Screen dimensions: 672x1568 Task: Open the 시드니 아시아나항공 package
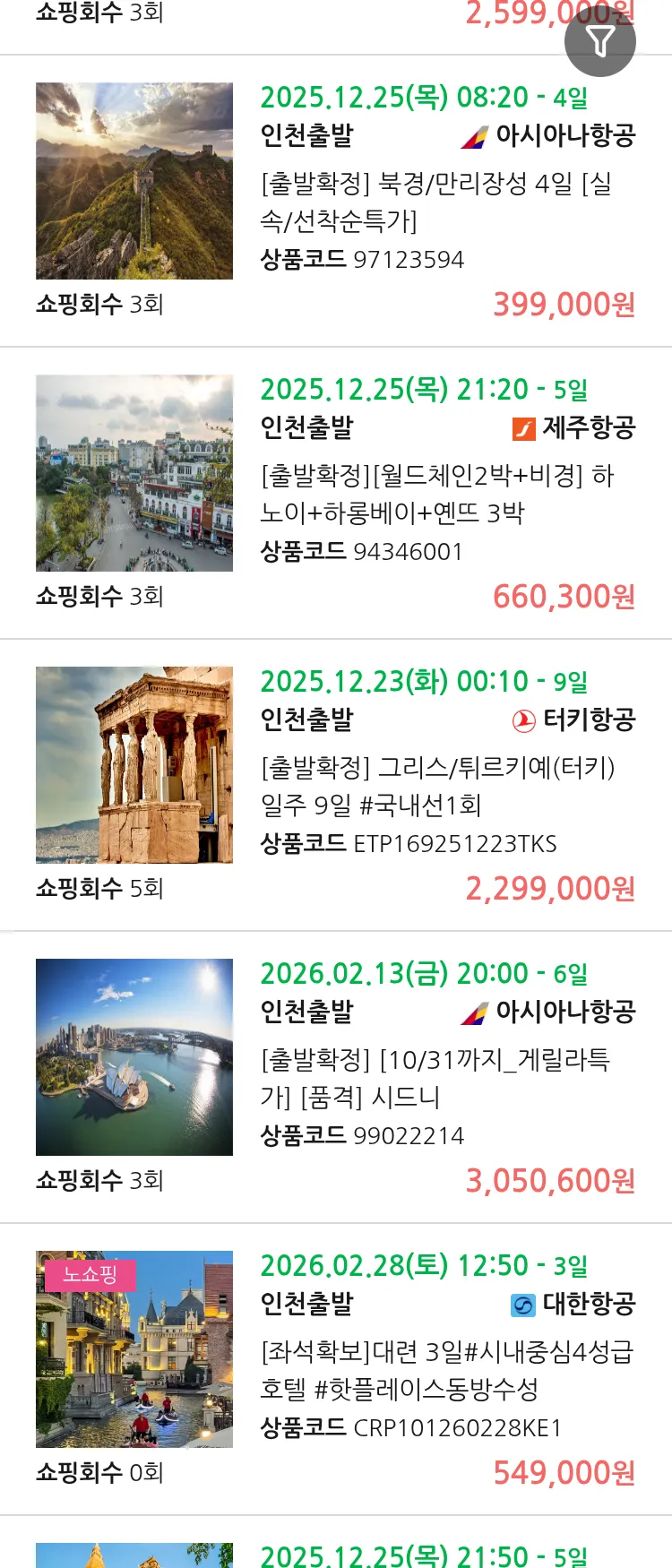[436, 1078]
